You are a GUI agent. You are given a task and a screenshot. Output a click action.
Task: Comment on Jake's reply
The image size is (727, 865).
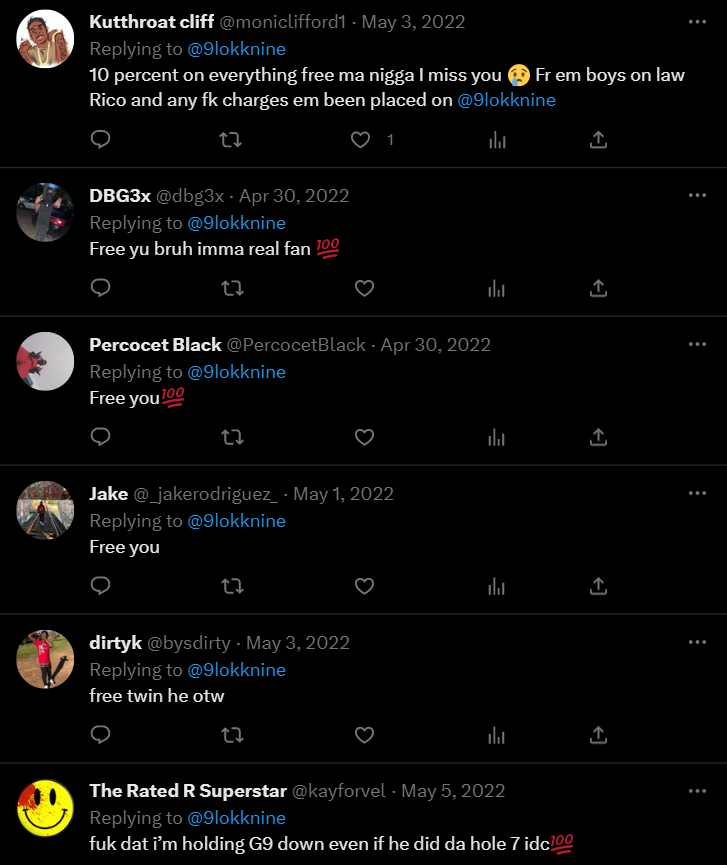click(100, 586)
